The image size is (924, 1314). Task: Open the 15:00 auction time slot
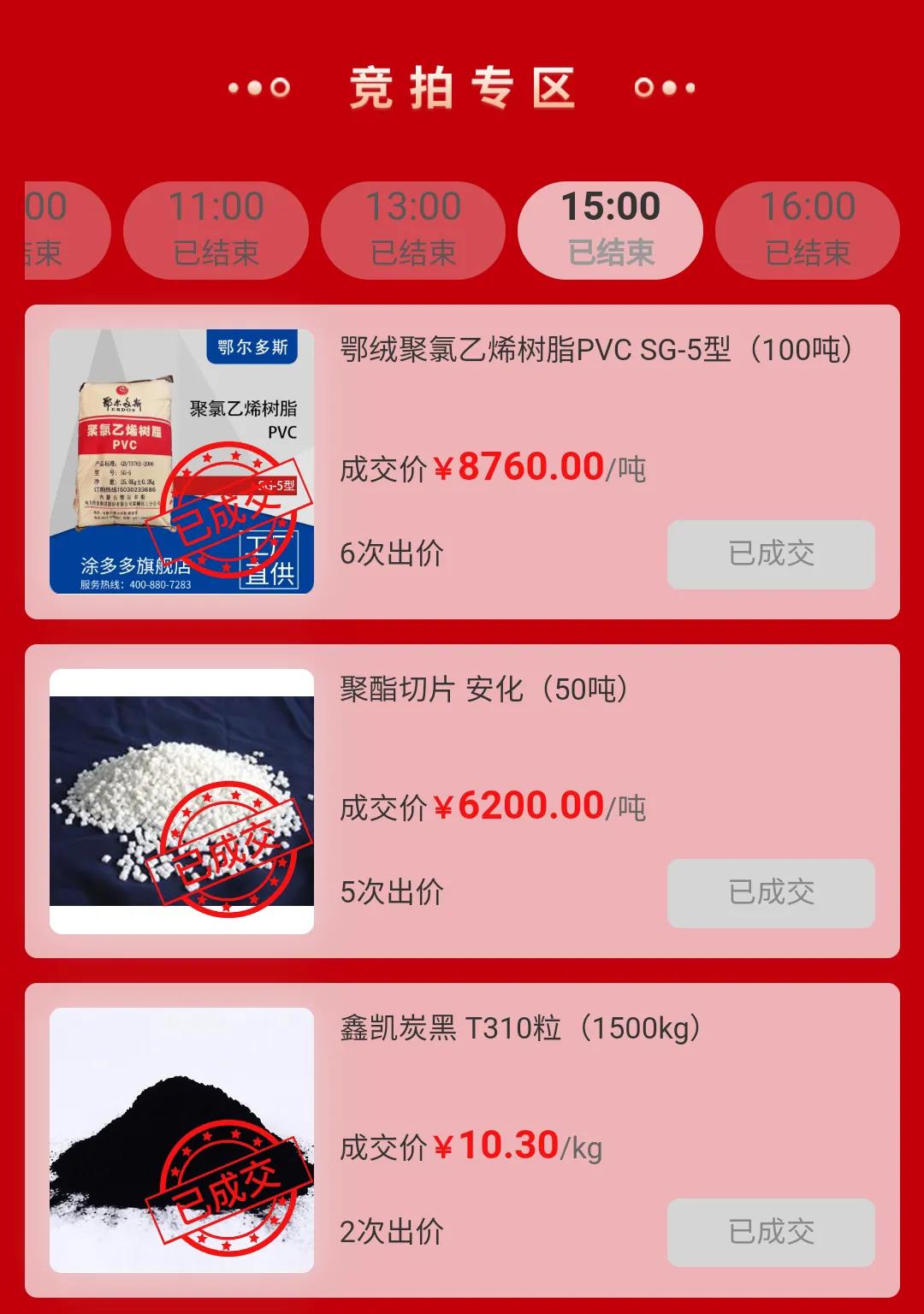pyautogui.click(x=610, y=229)
